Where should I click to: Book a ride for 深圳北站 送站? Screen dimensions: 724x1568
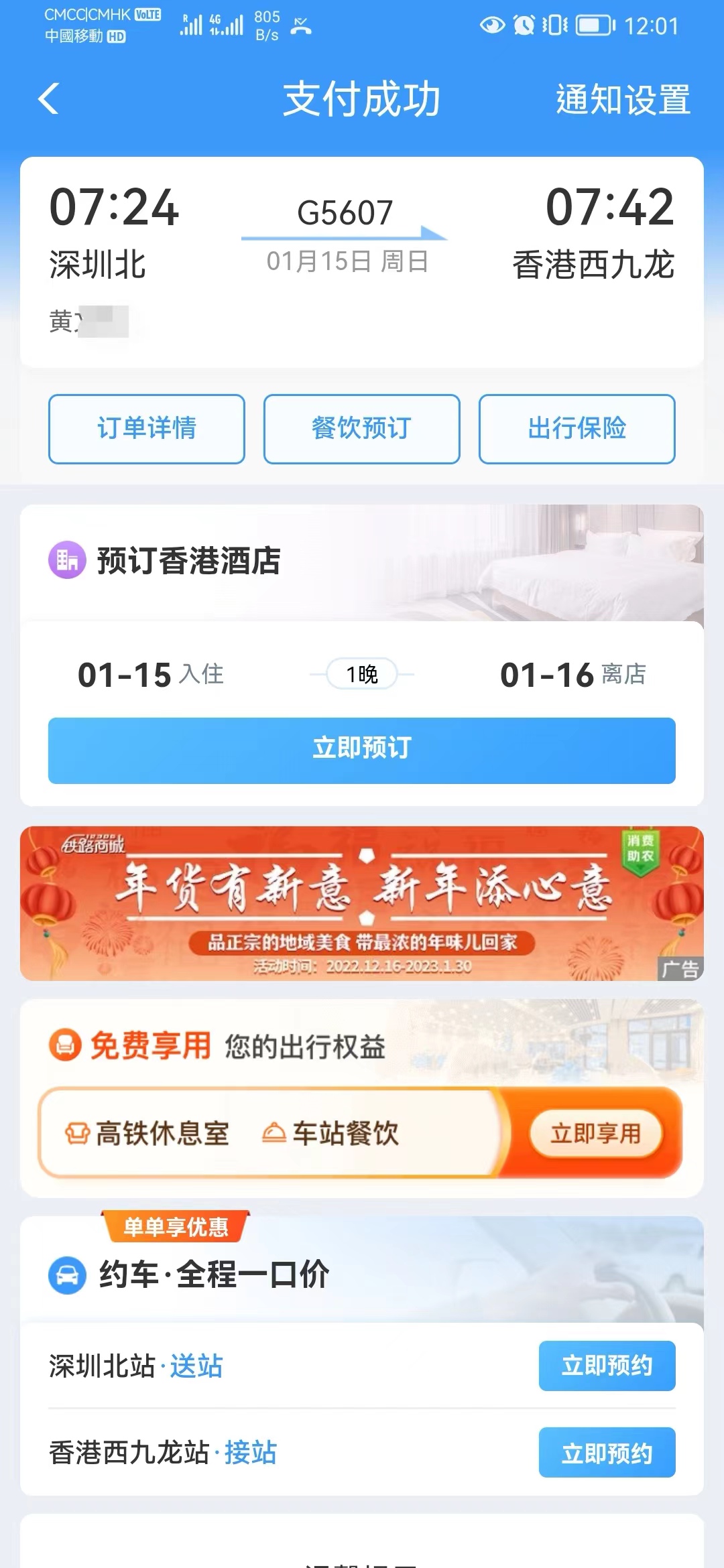pyautogui.click(x=606, y=1366)
